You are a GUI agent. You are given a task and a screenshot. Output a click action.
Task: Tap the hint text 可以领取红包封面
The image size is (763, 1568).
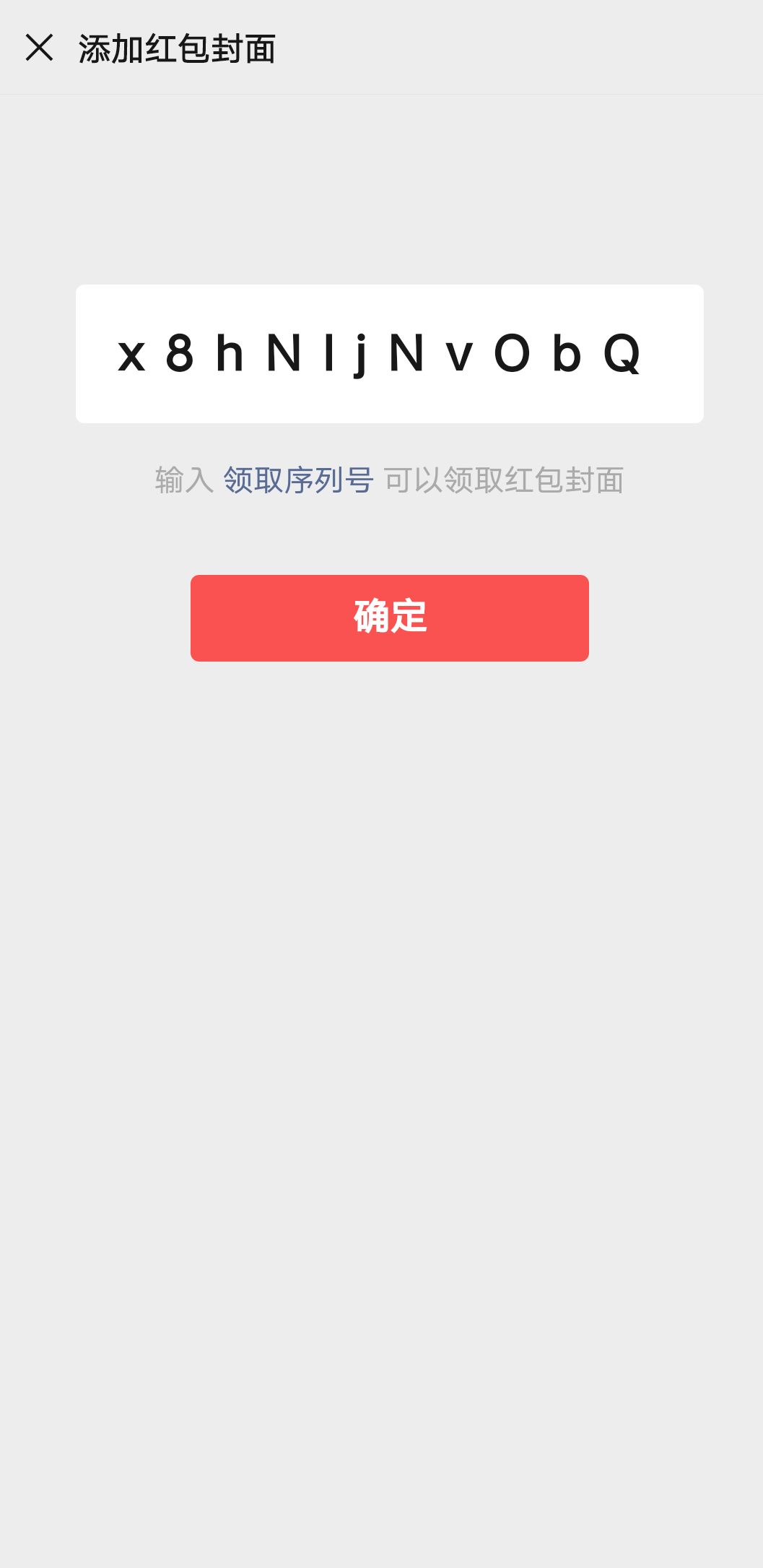(x=505, y=479)
